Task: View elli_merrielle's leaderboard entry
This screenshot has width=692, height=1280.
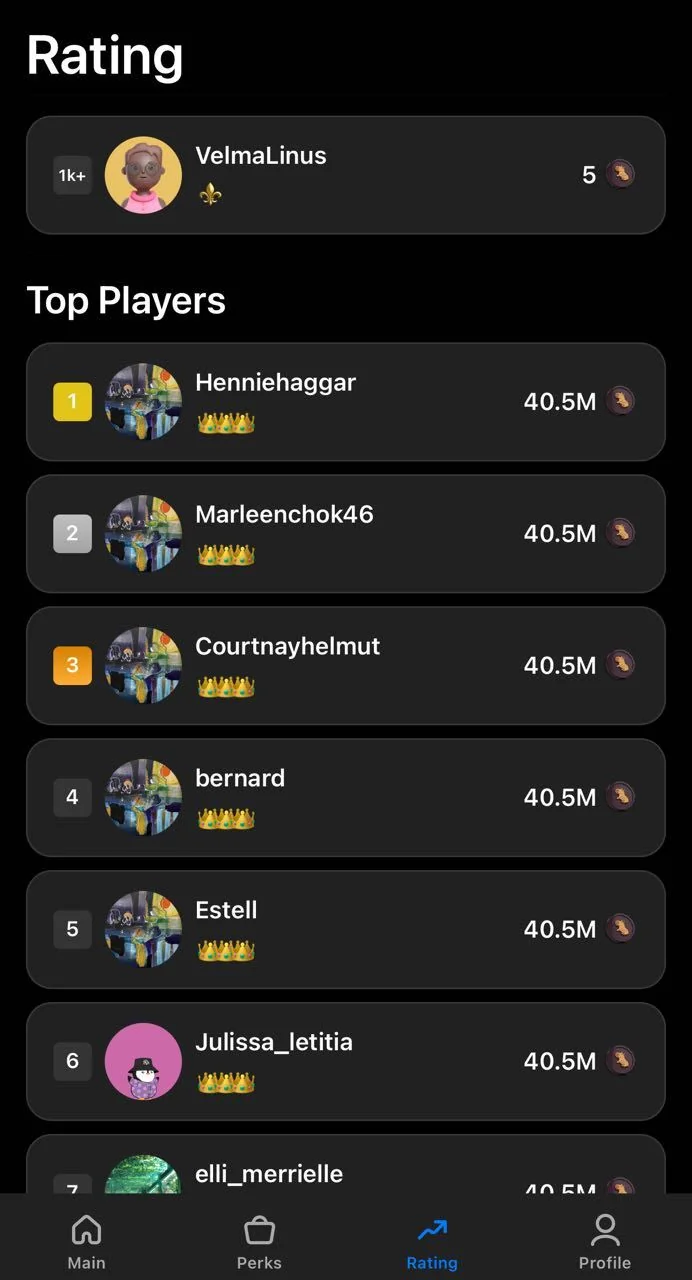Action: [x=346, y=1164]
